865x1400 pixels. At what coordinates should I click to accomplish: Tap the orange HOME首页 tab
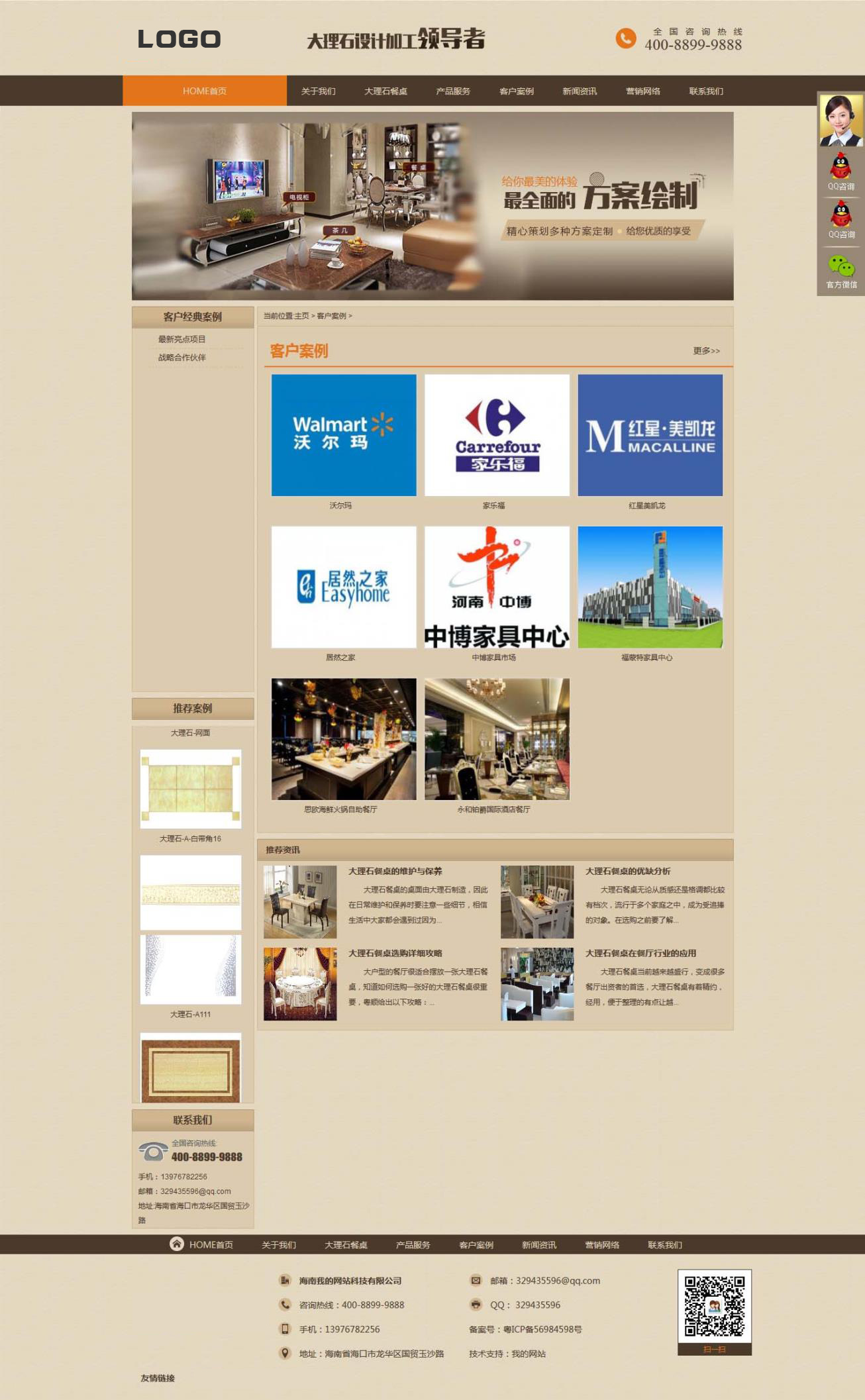[x=205, y=91]
